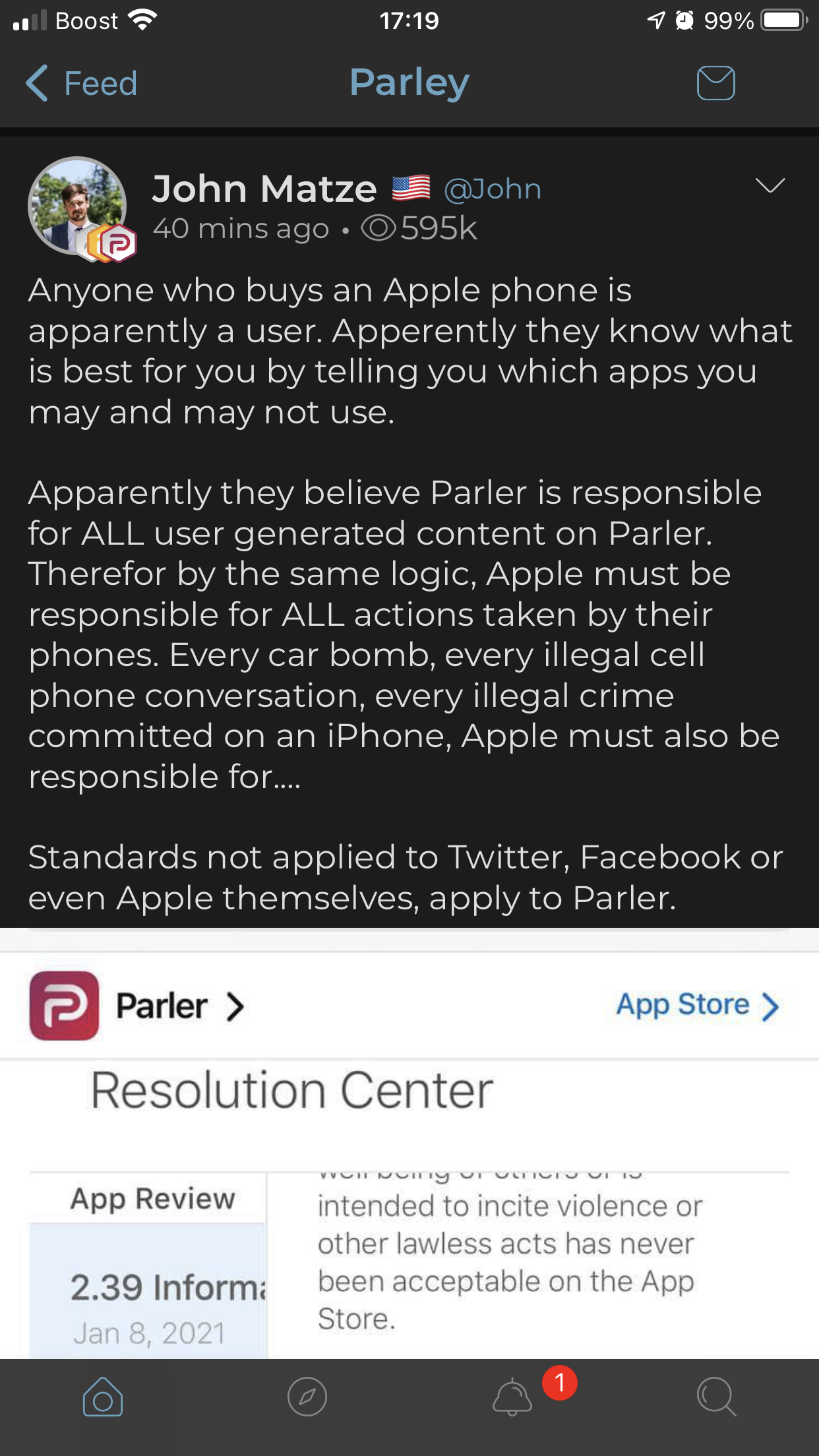Switch to the Search tab

click(x=716, y=1397)
